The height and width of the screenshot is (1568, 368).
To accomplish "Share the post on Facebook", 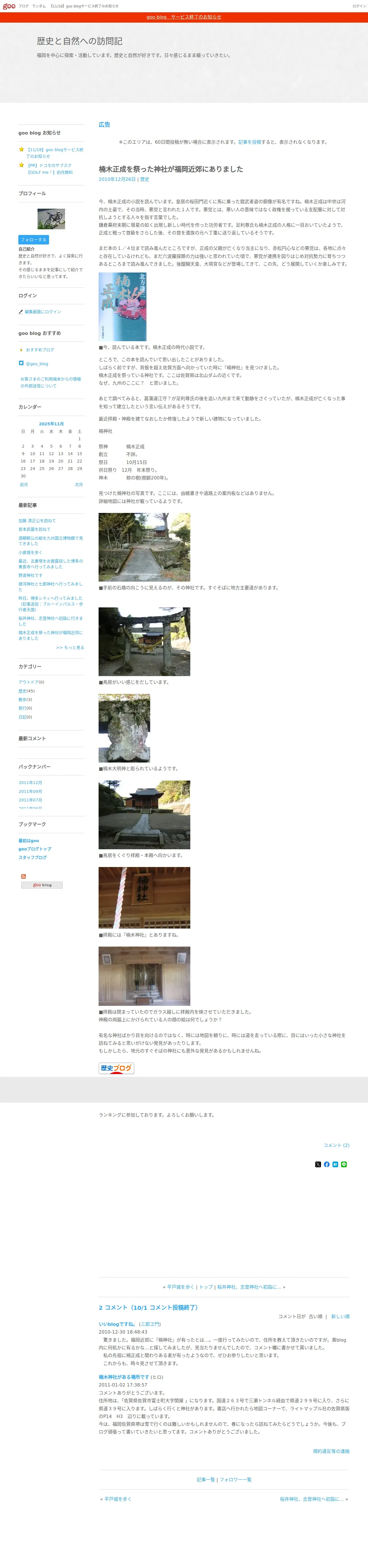I will click(326, 1164).
